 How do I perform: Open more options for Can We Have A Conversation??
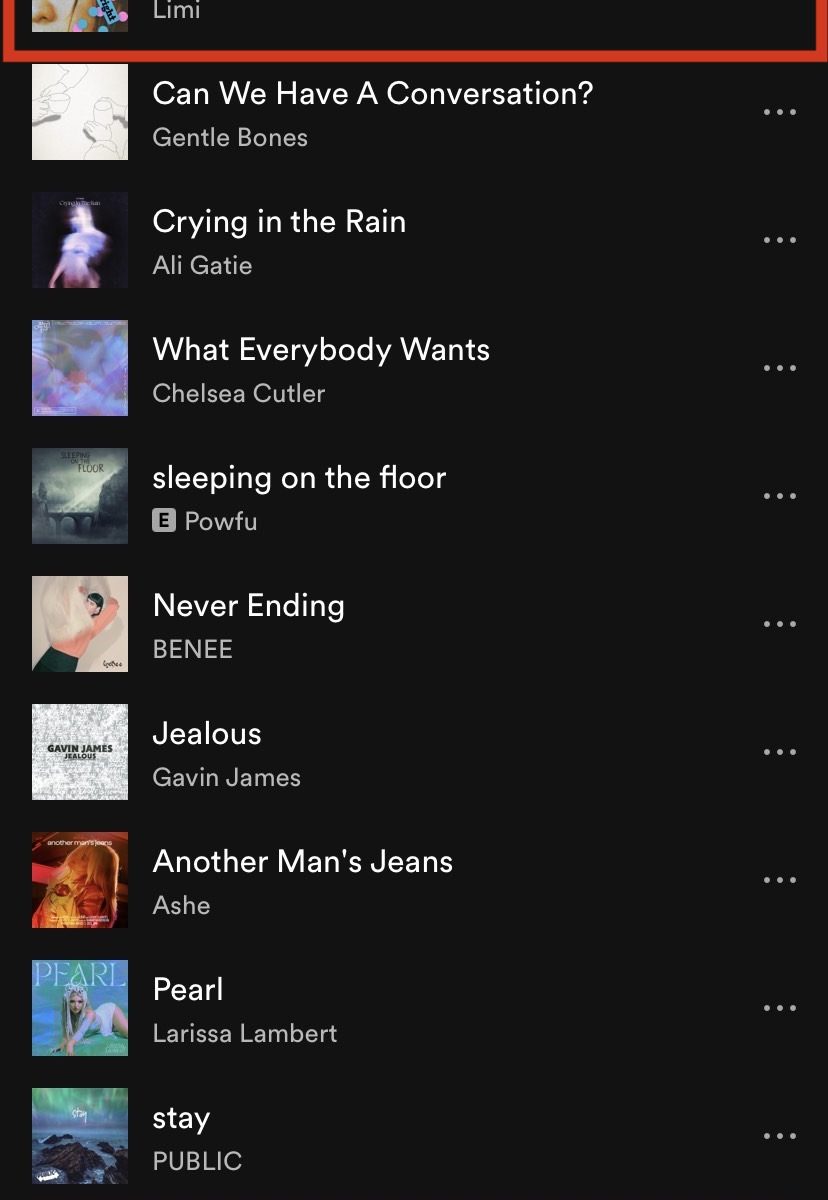pyautogui.click(x=779, y=112)
